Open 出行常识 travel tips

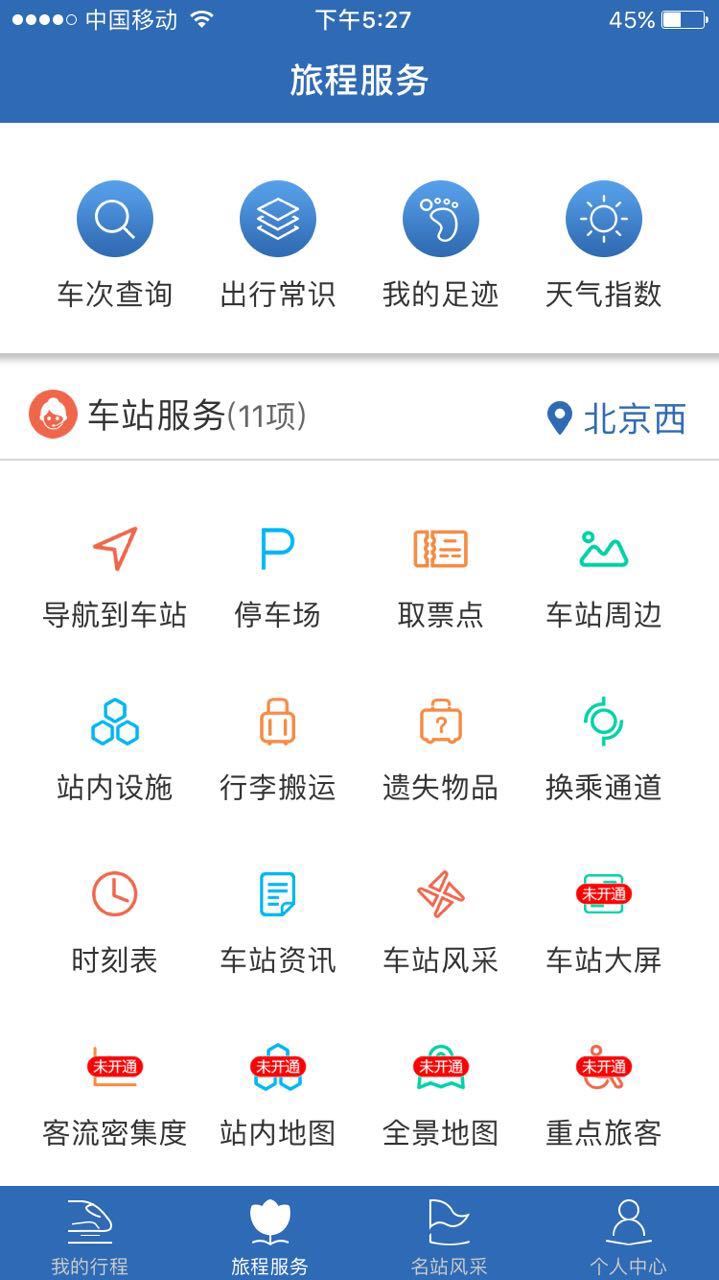coord(278,245)
